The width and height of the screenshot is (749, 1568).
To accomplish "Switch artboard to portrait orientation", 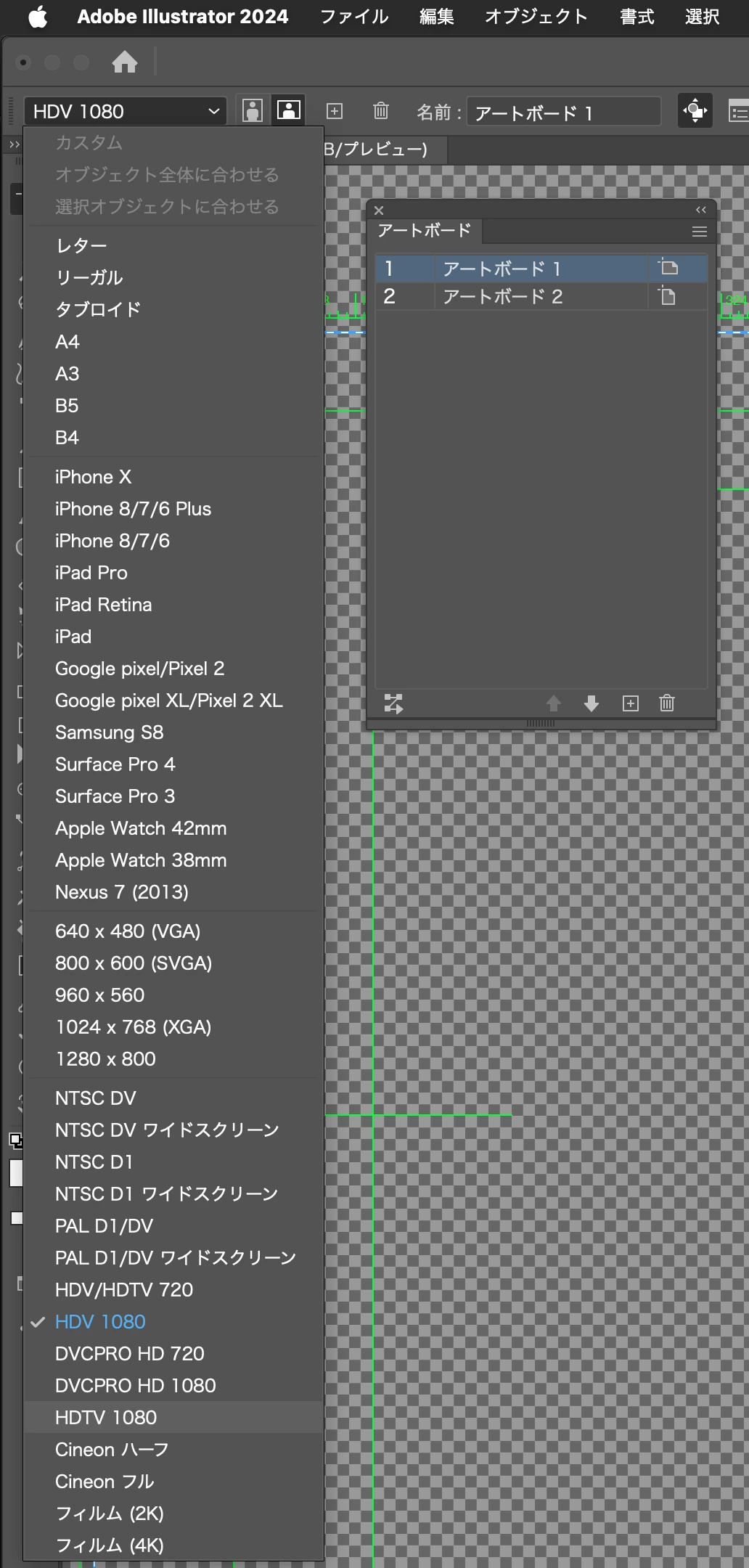I will coord(253,111).
